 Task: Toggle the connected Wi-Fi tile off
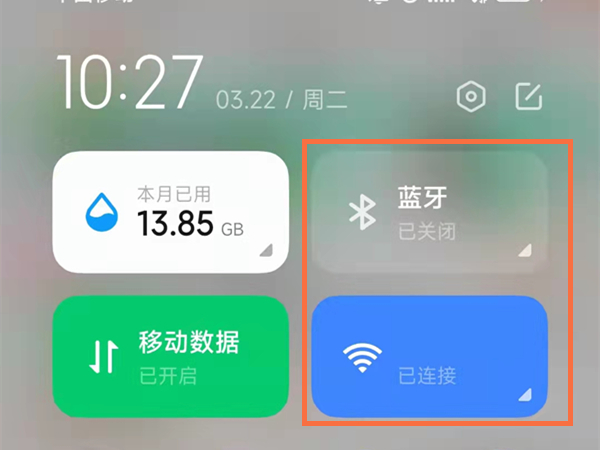[429, 356]
